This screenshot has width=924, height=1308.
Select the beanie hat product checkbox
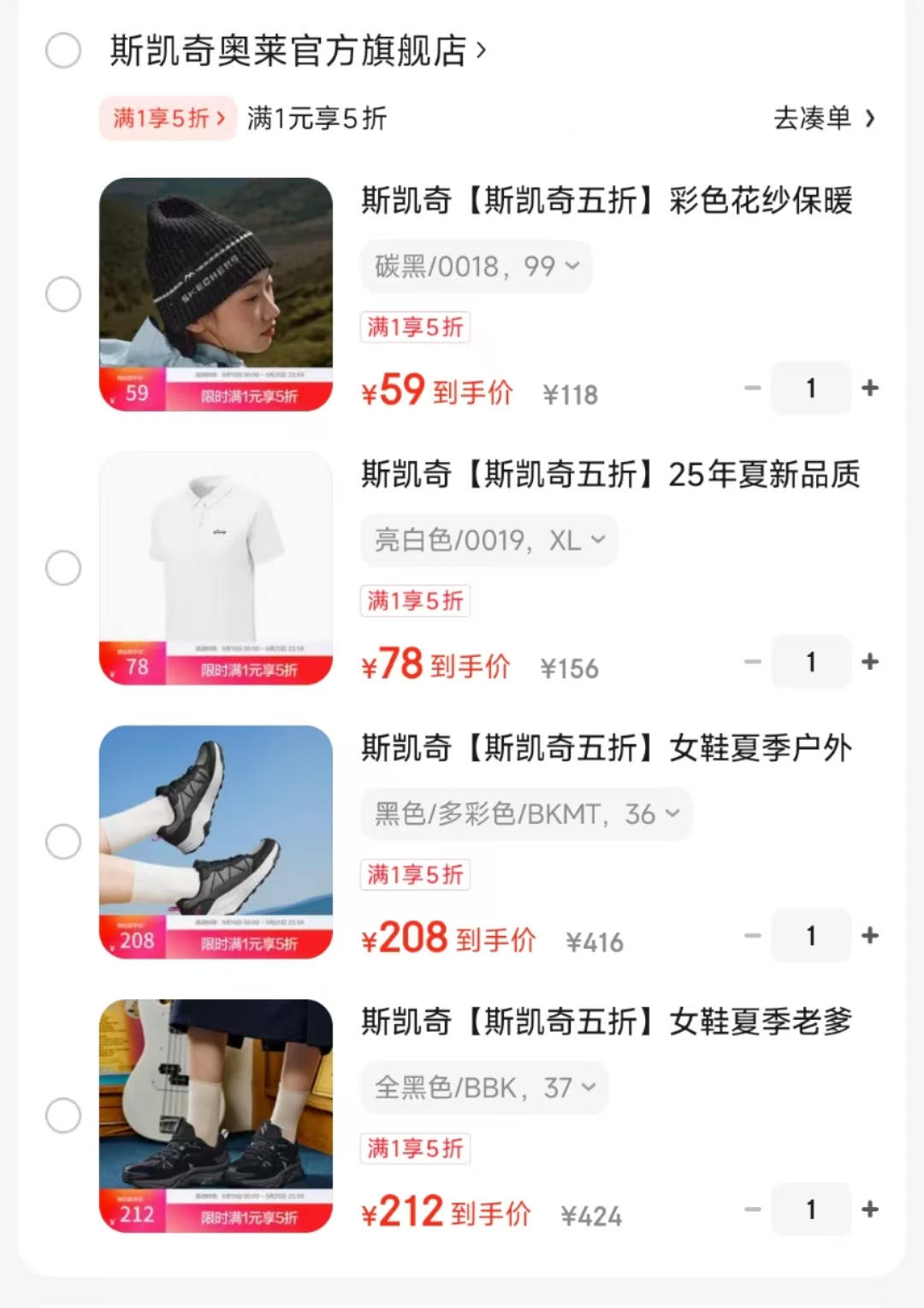pyautogui.click(x=63, y=294)
